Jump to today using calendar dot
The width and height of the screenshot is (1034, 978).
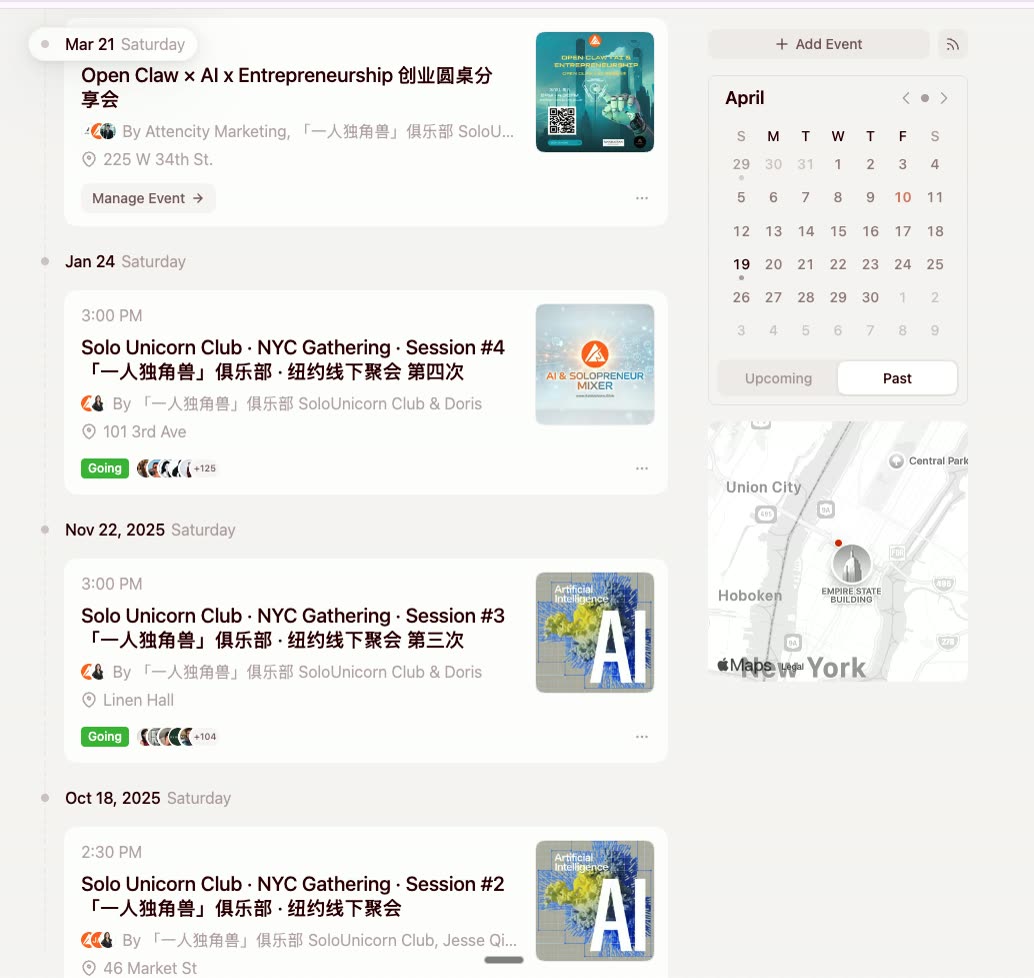point(925,98)
